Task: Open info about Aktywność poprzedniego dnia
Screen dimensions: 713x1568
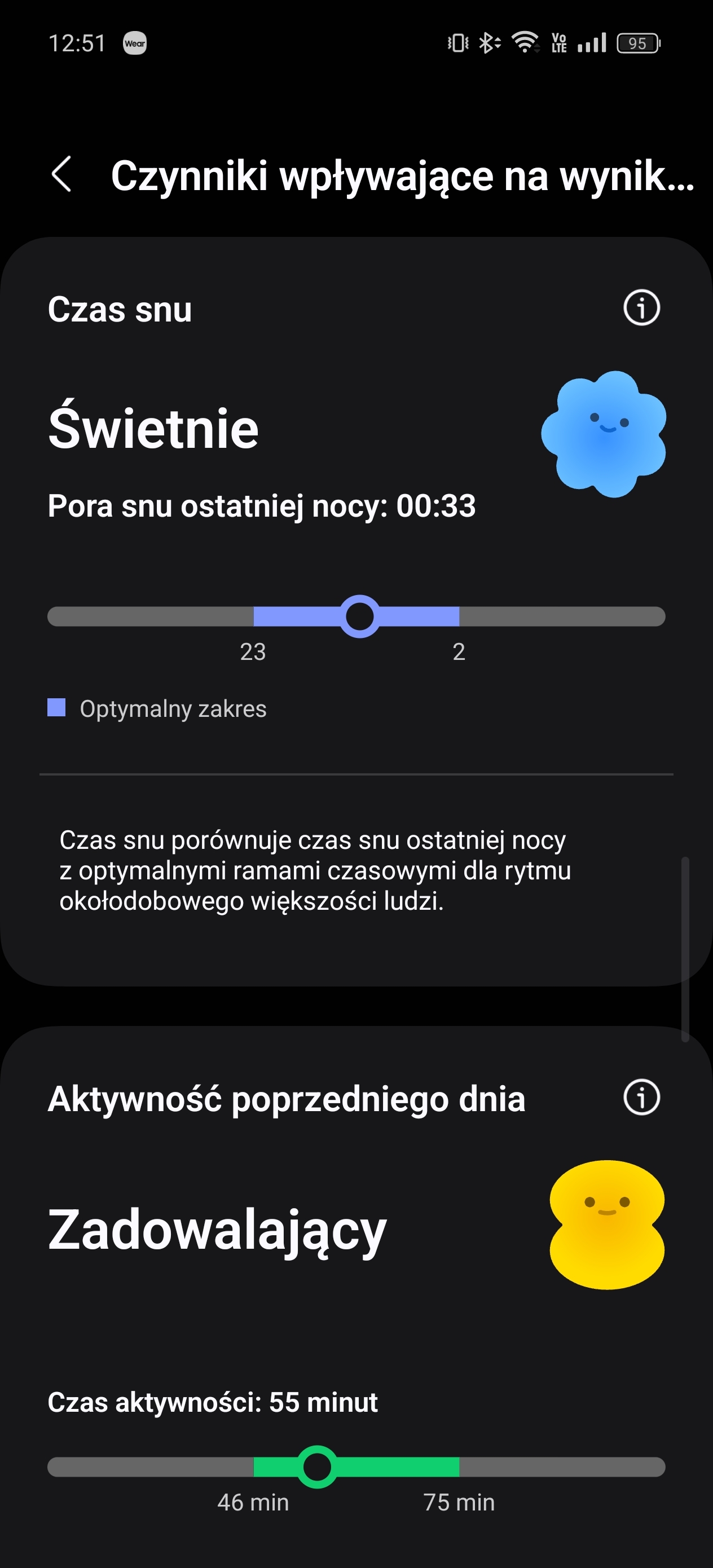Action: 641,1097
